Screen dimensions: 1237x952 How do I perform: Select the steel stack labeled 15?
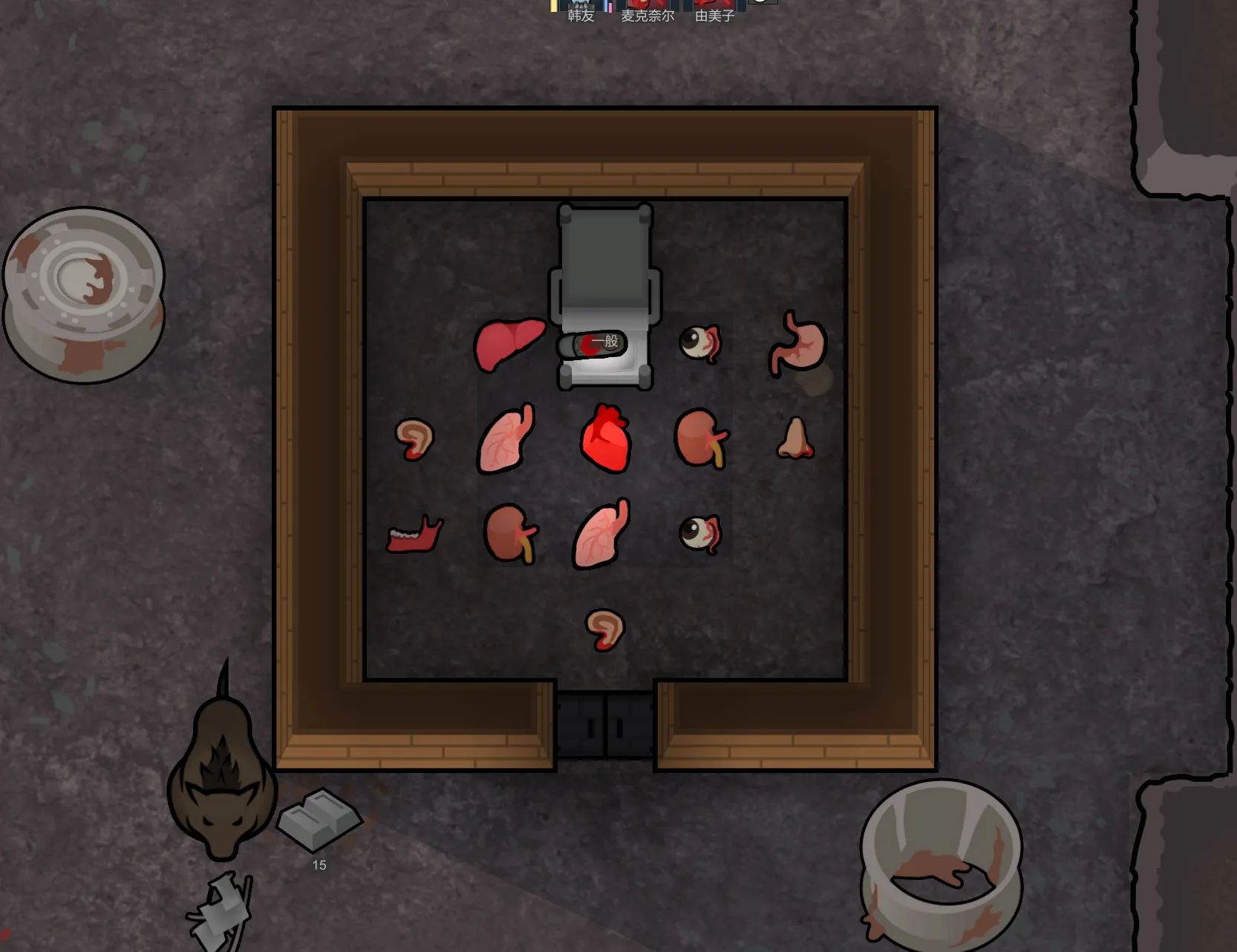[x=319, y=820]
